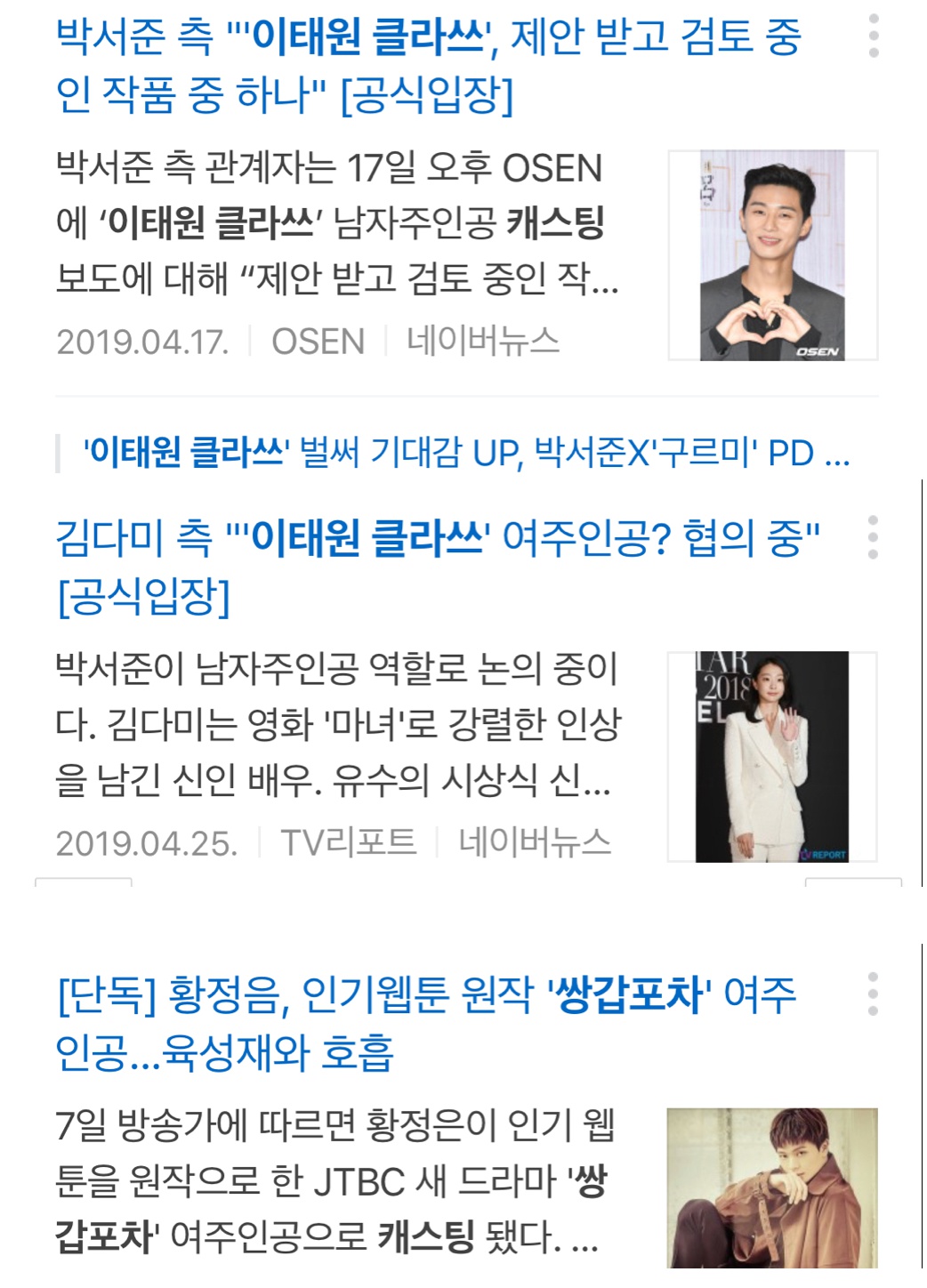Open options menu for the 황정음 article

[873, 994]
